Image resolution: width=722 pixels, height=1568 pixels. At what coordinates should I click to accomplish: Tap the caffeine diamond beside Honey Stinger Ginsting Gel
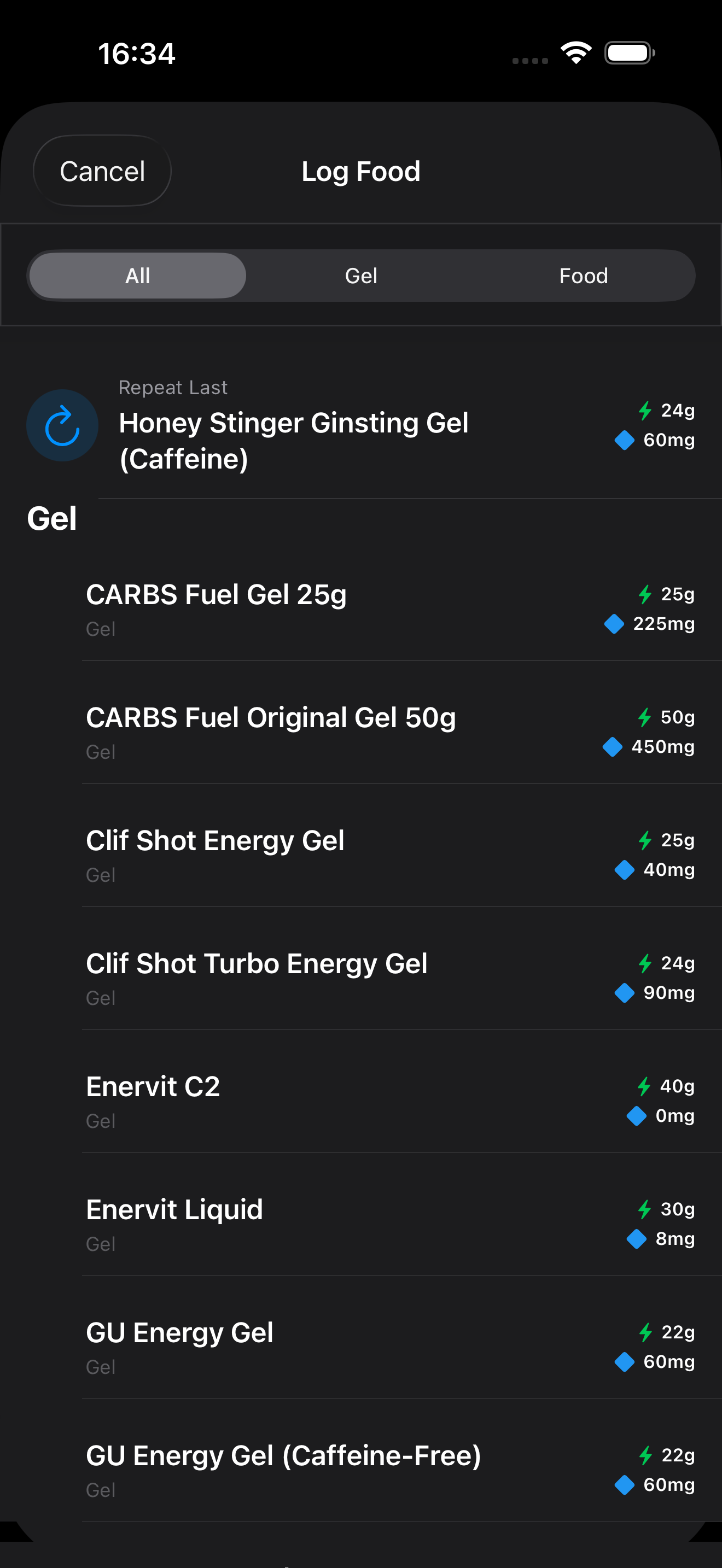tap(625, 441)
